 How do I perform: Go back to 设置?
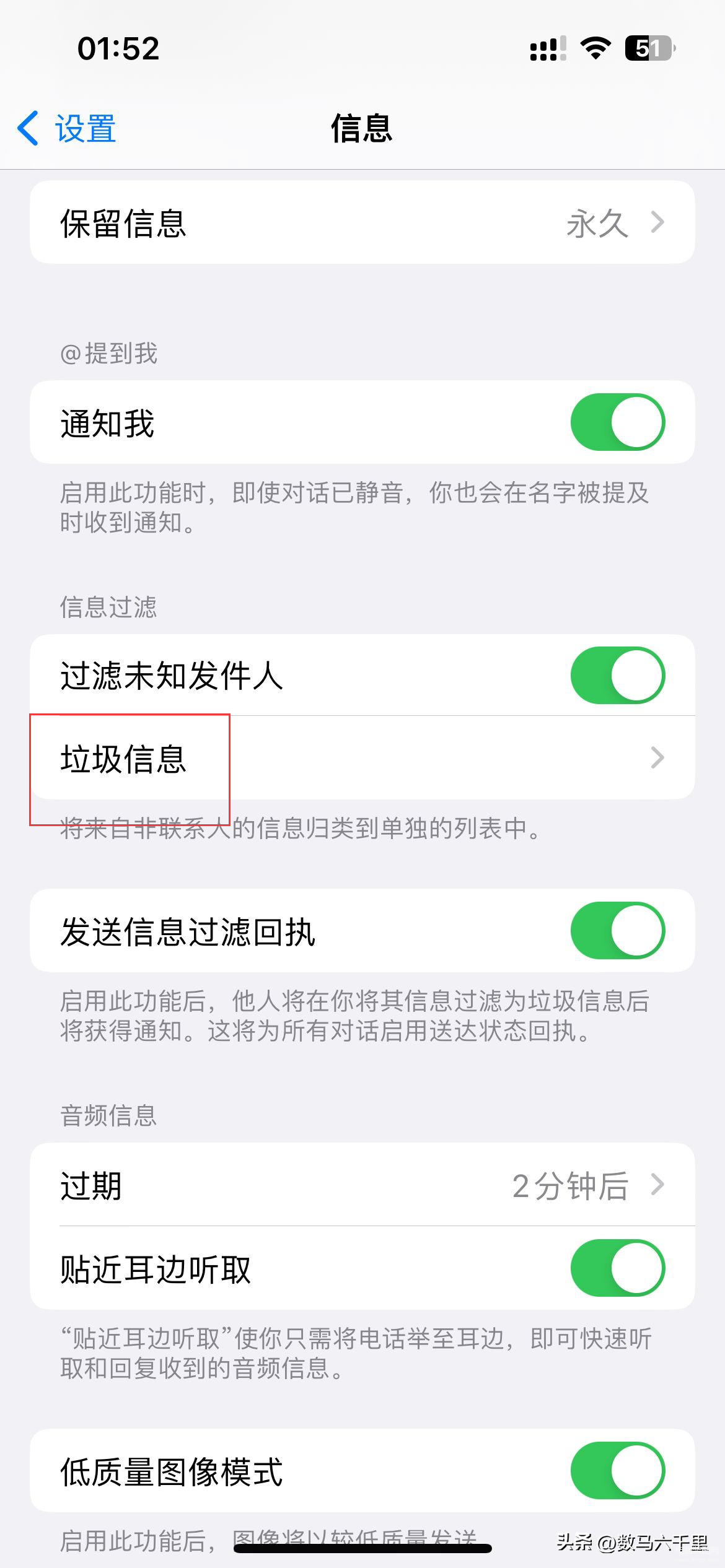pos(67,128)
